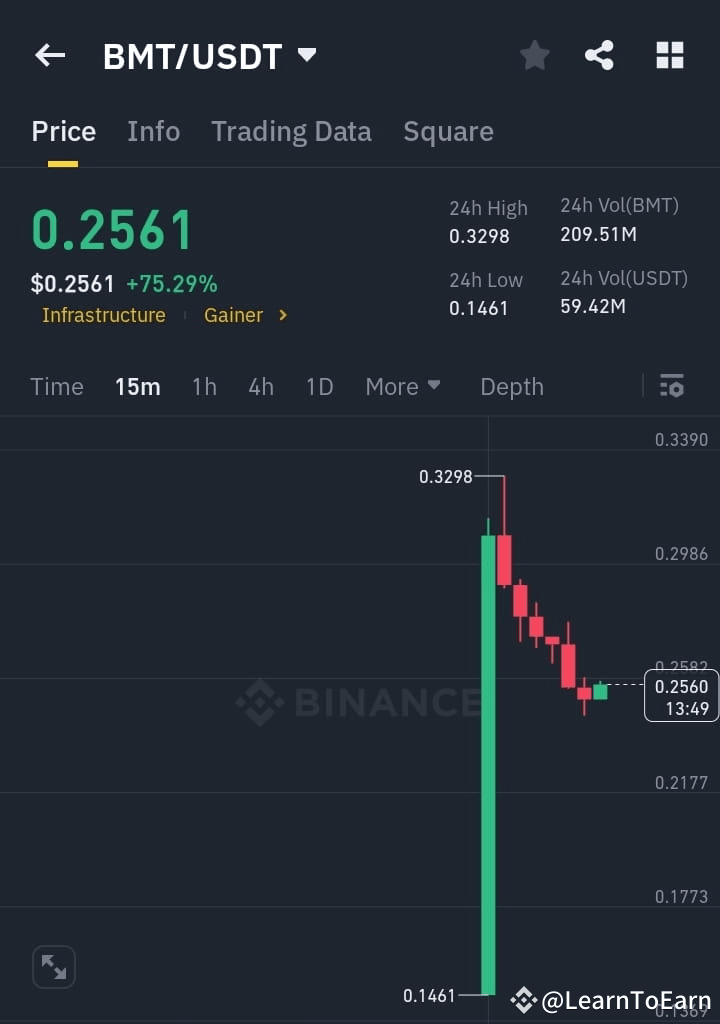Open the Infrastructure category link
Screen dimensions: 720x1024
tap(103, 315)
